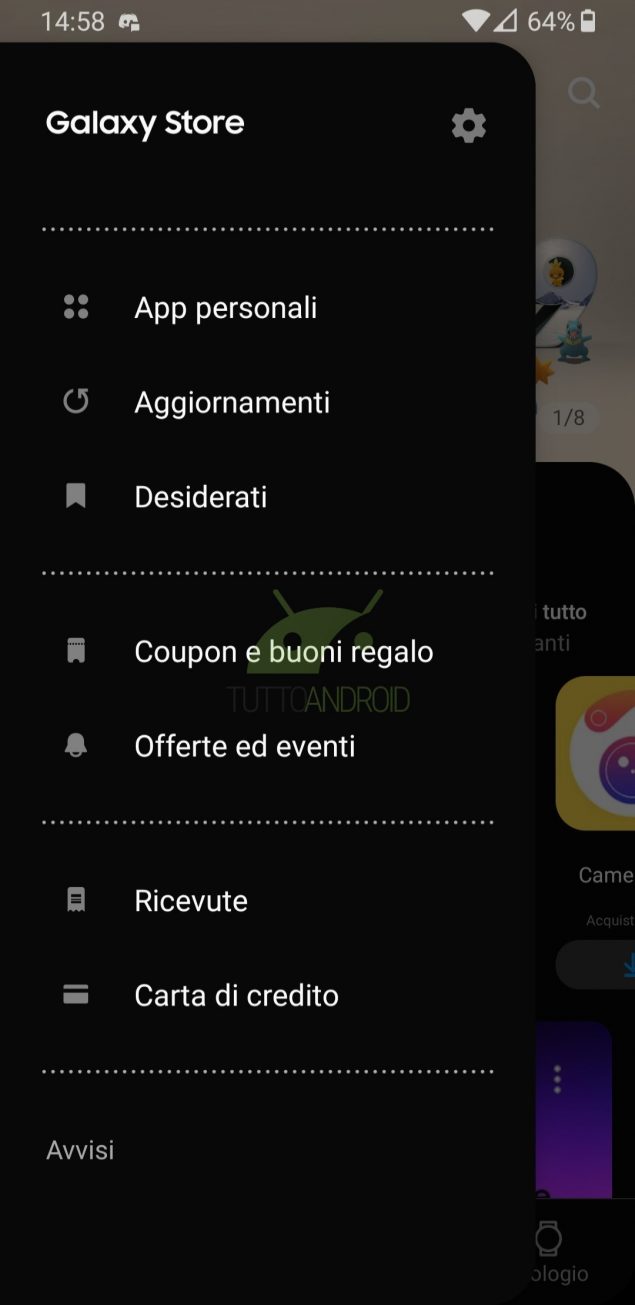Open Ricevute receipts
The height and width of the screenshot is (1305, 635).
point(190,900)
